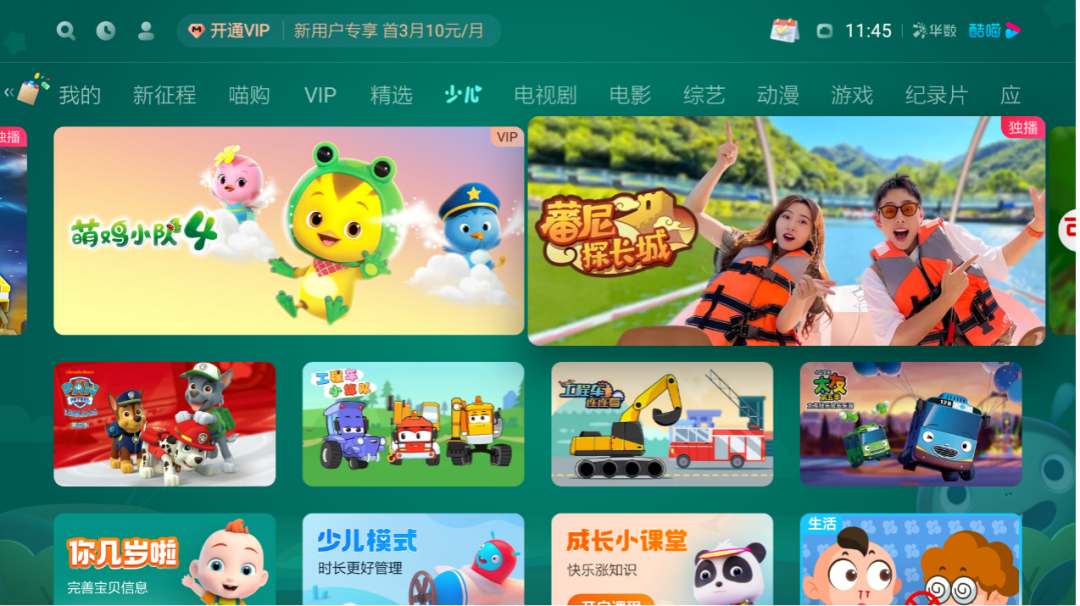
Task: Open the user profile icon
Action: [x=146, y=31]
